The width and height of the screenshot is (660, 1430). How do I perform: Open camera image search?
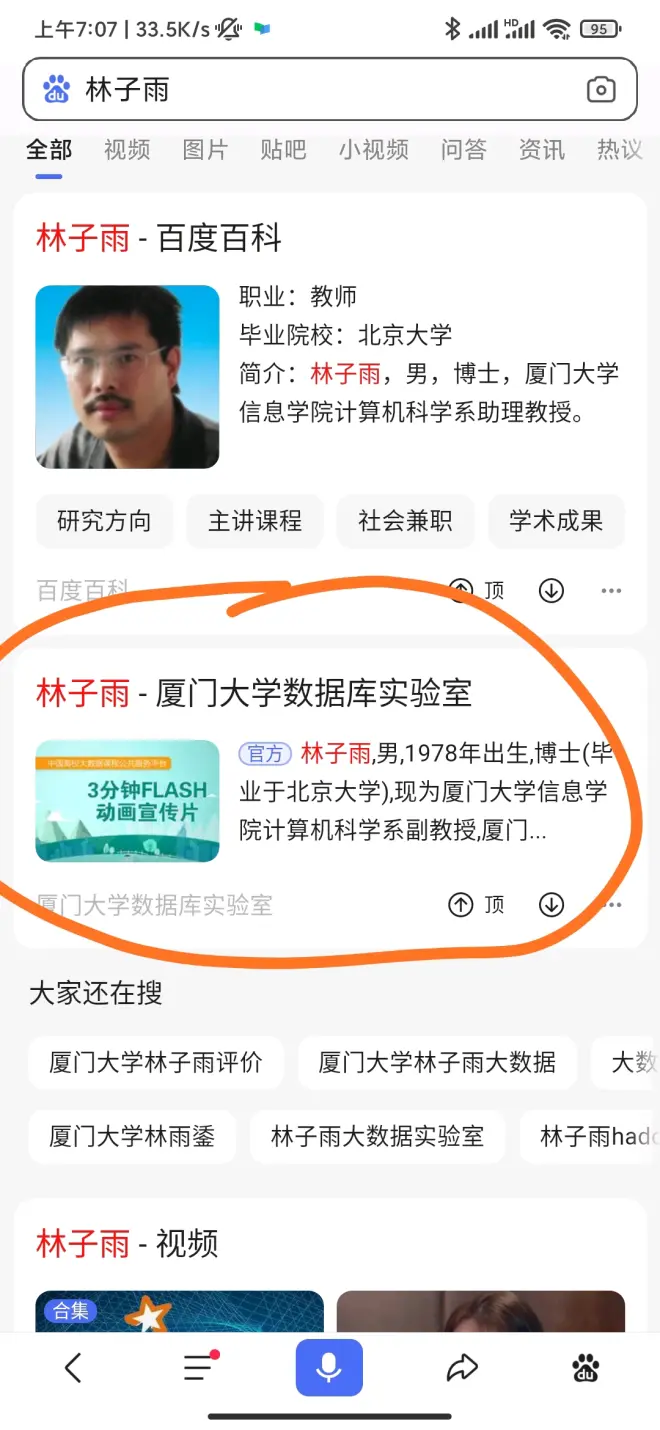(x=600, y=90)
